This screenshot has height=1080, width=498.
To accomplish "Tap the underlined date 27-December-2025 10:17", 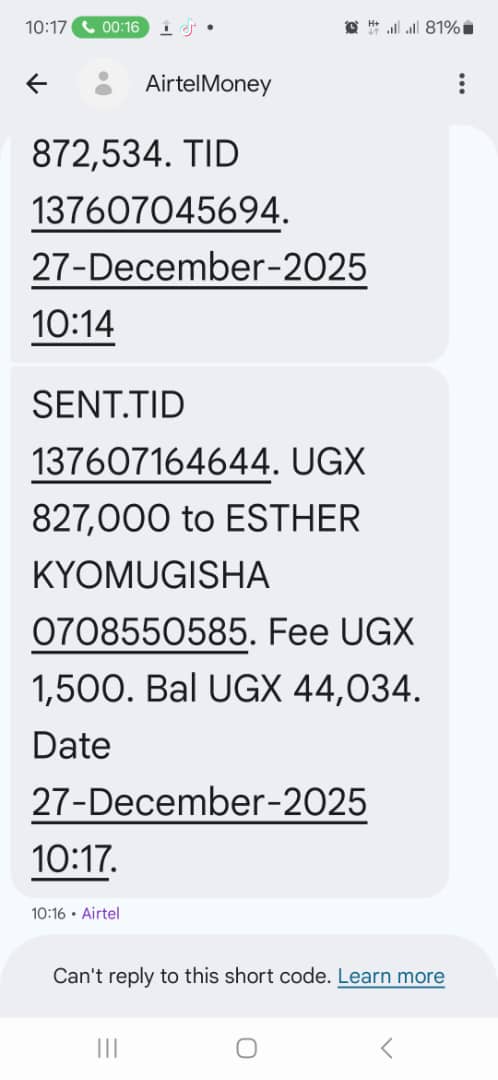I will point(199,831).
